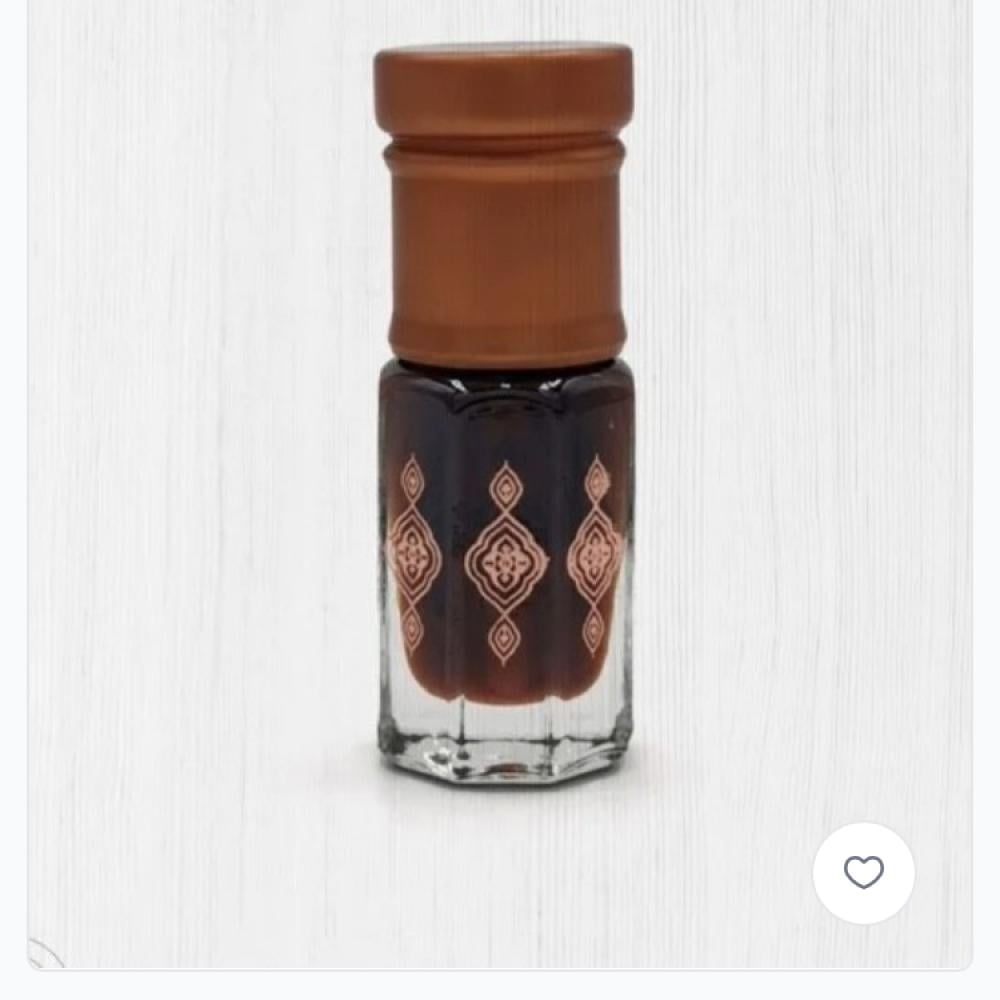Add this perfume to favorites with the heart

863,873
